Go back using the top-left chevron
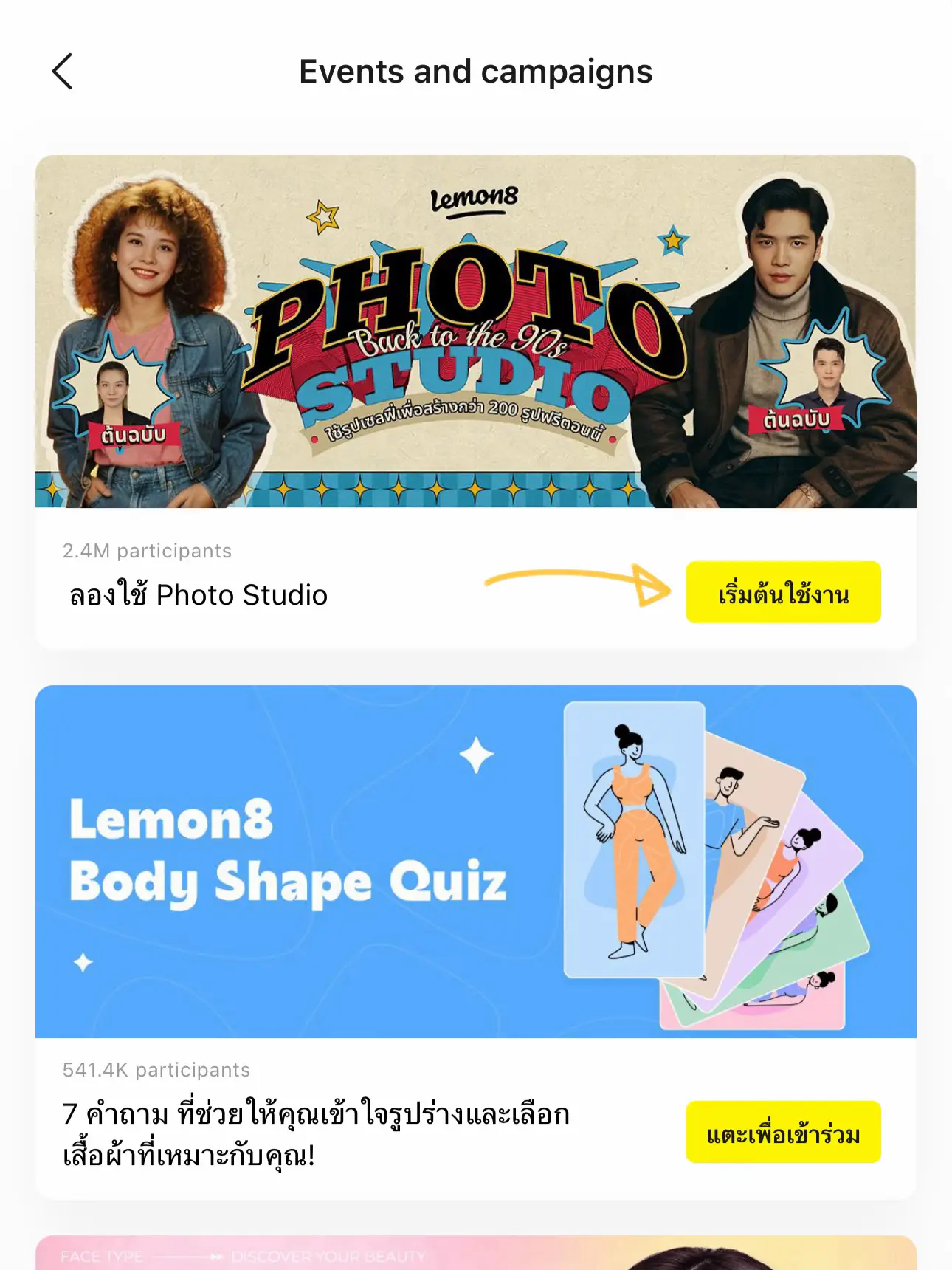Image resolution: width=952 pixels, height=1270 pixels. tap(63, 72)
